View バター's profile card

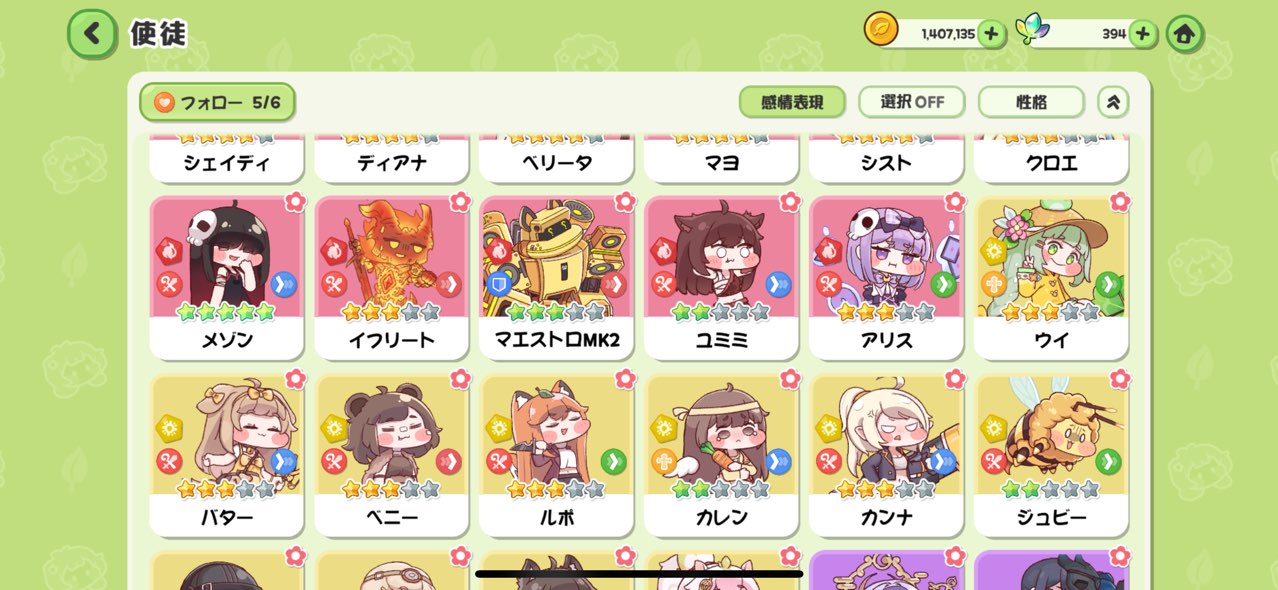[x=226, y=453]
